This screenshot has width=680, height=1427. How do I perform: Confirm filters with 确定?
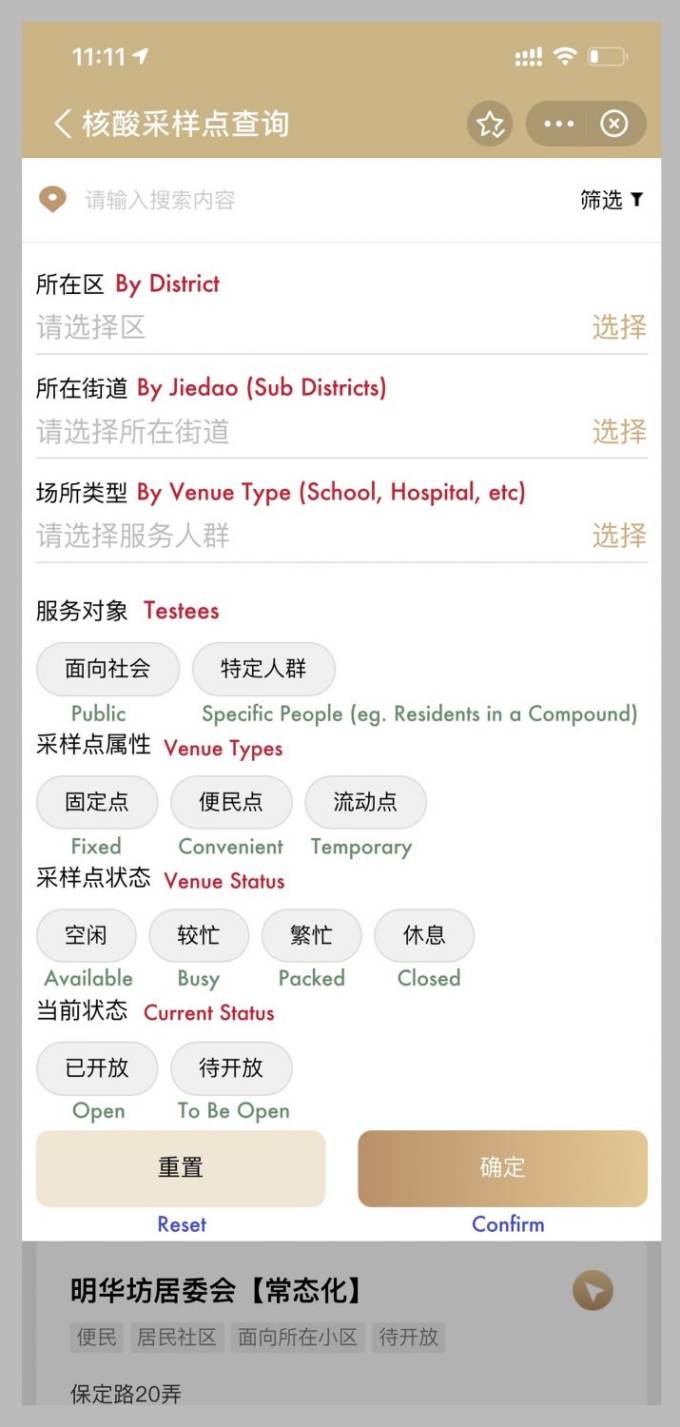click(502, 1168)
